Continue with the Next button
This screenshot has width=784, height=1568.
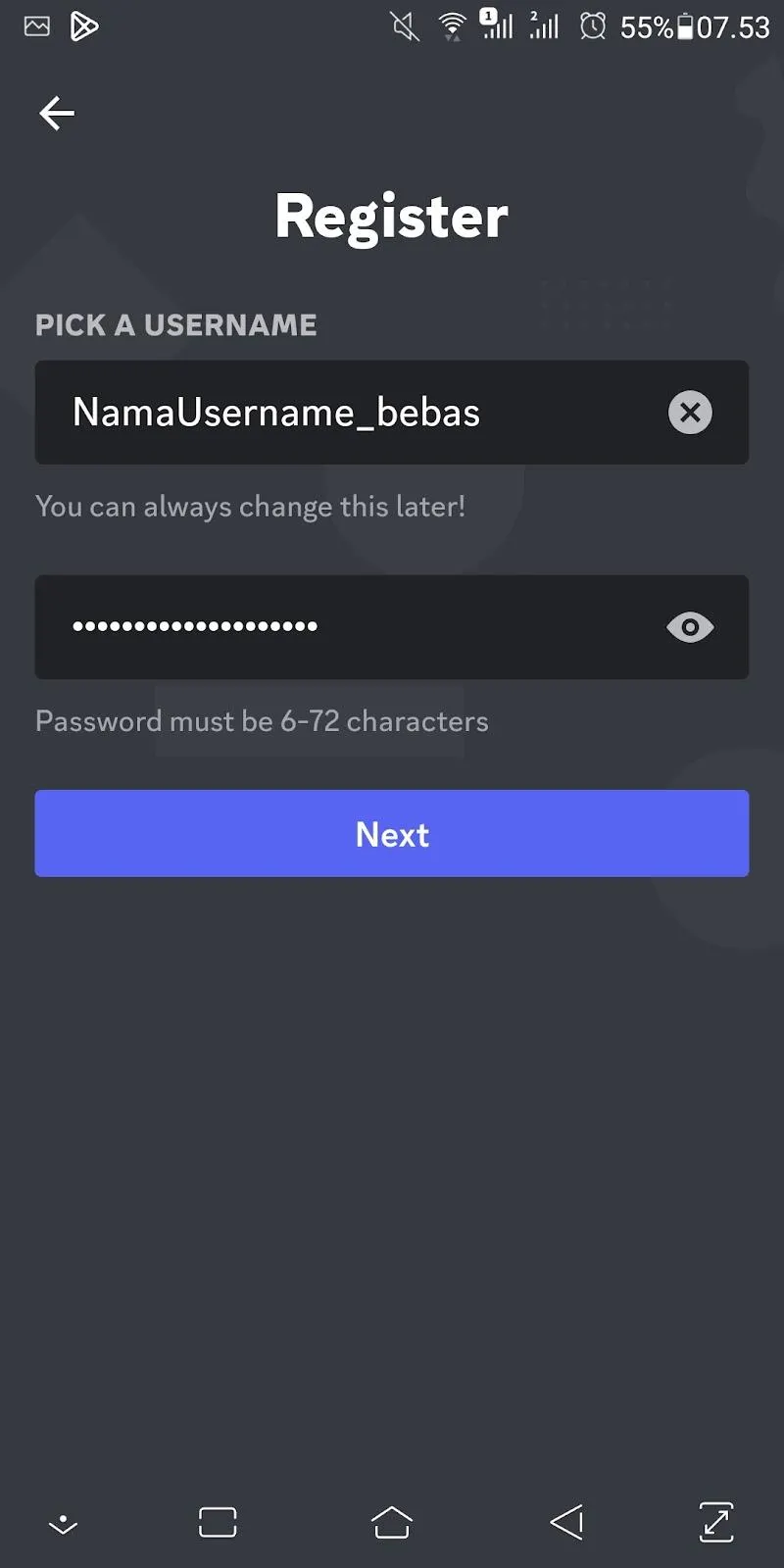coord(392,834)
